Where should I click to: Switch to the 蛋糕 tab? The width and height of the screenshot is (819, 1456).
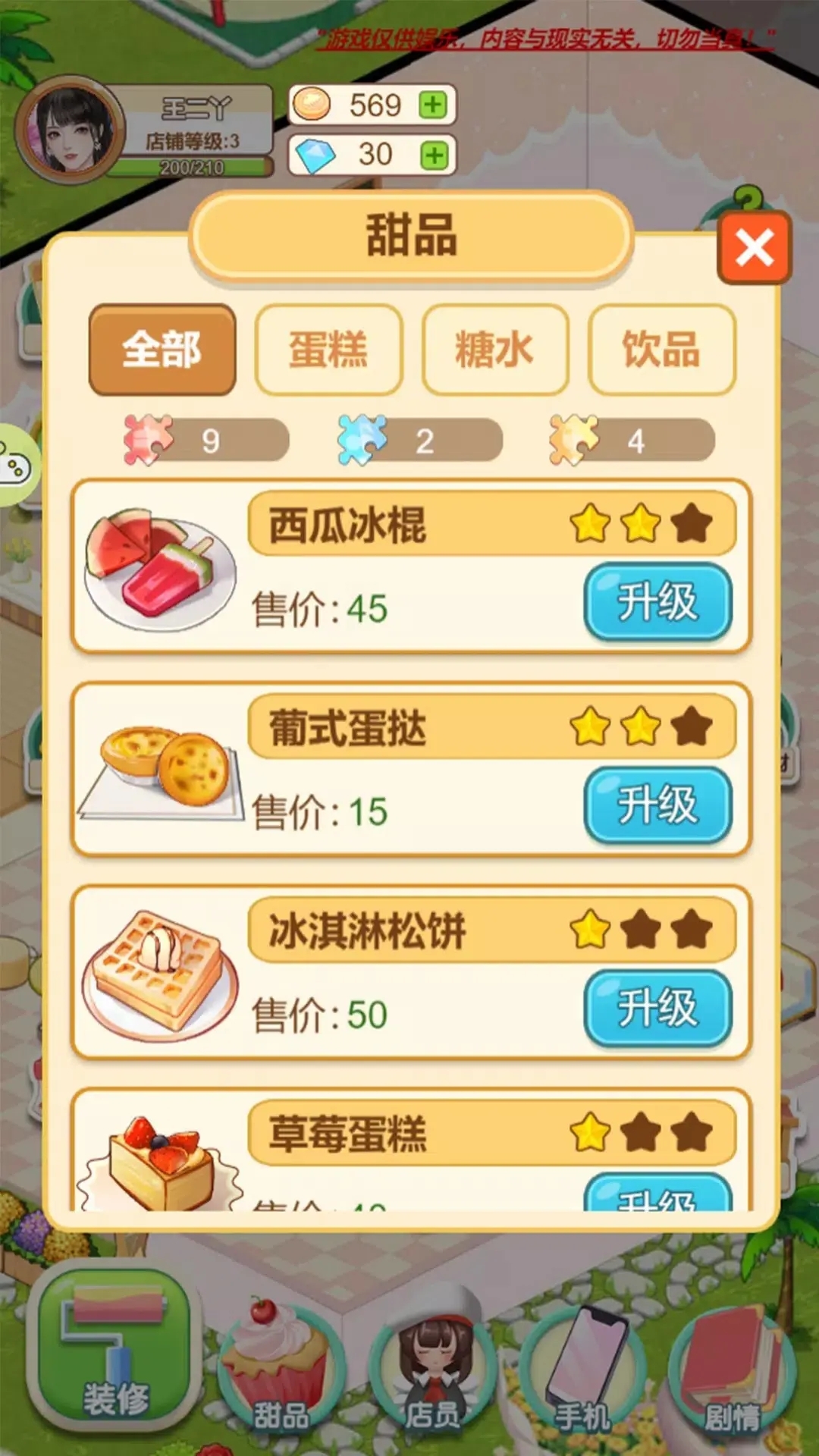pyautogui.click(x=329, y=347)
